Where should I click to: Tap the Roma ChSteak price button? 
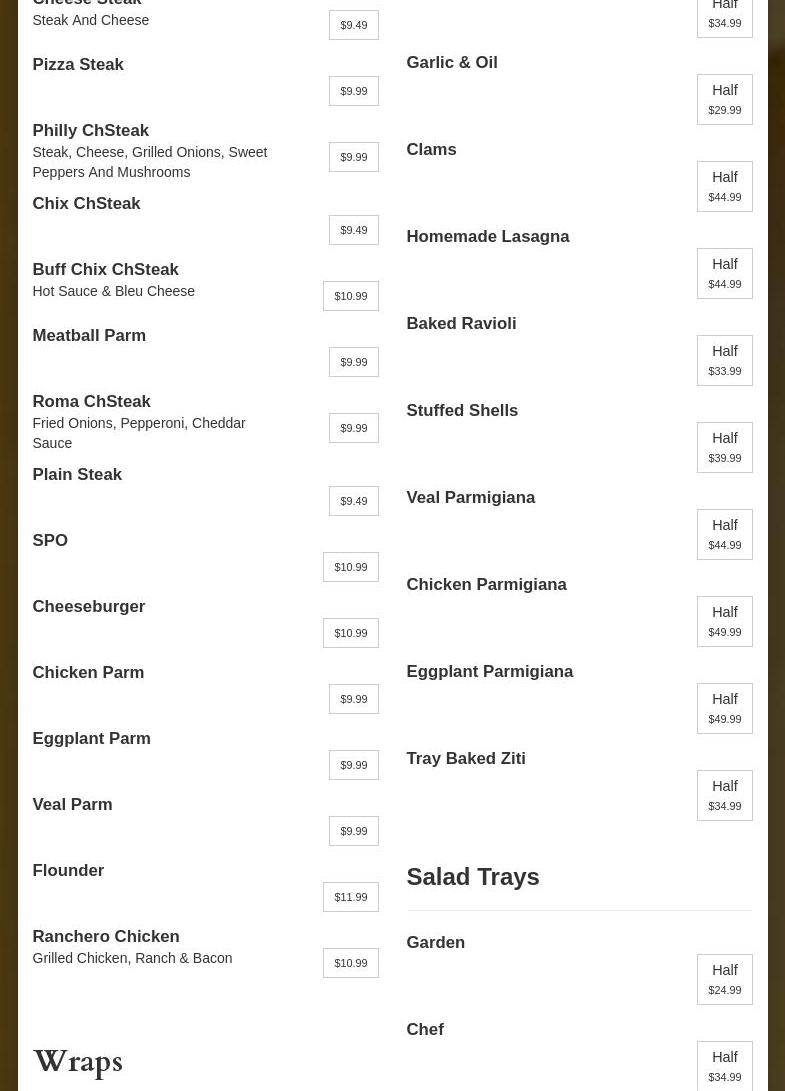(353, 428)
